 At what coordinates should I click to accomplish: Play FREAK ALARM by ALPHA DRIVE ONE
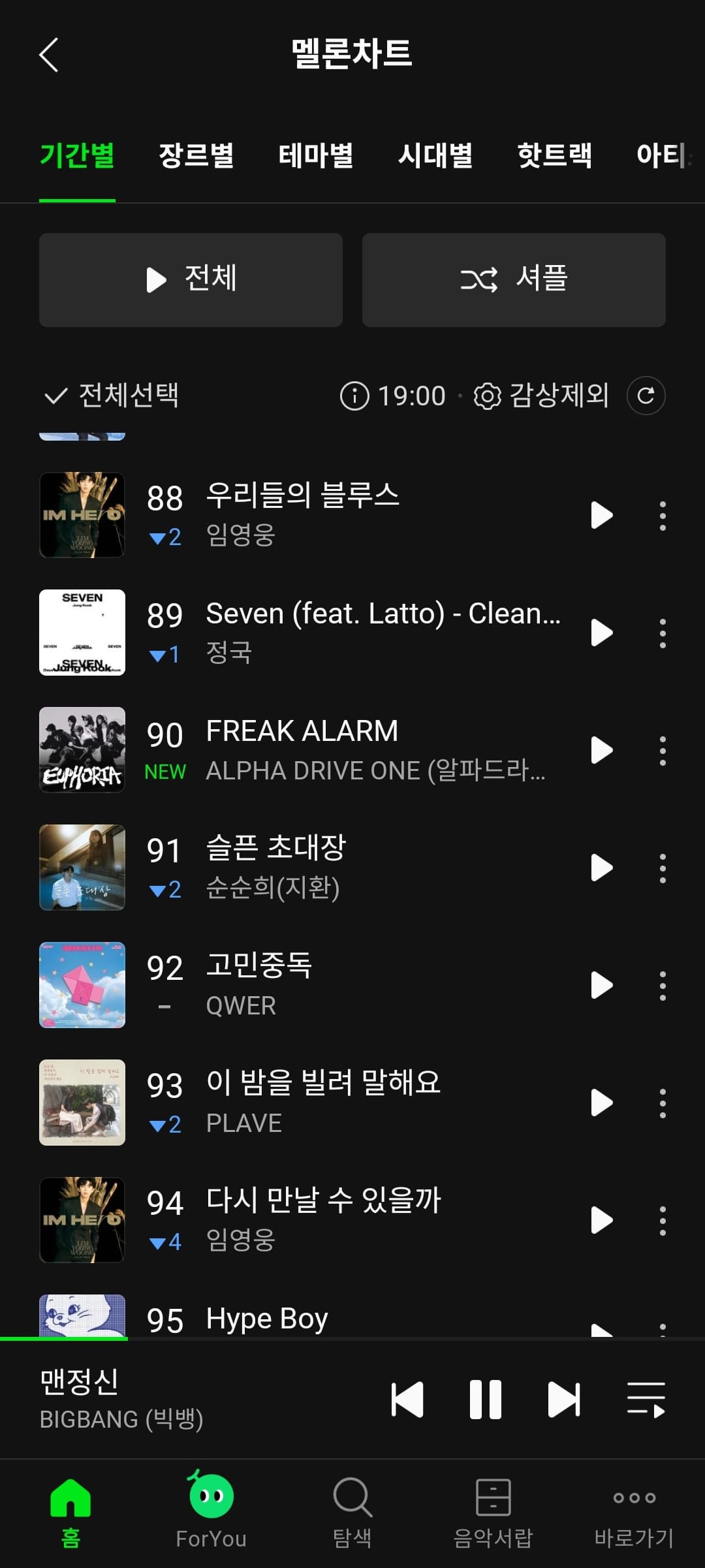601,750
